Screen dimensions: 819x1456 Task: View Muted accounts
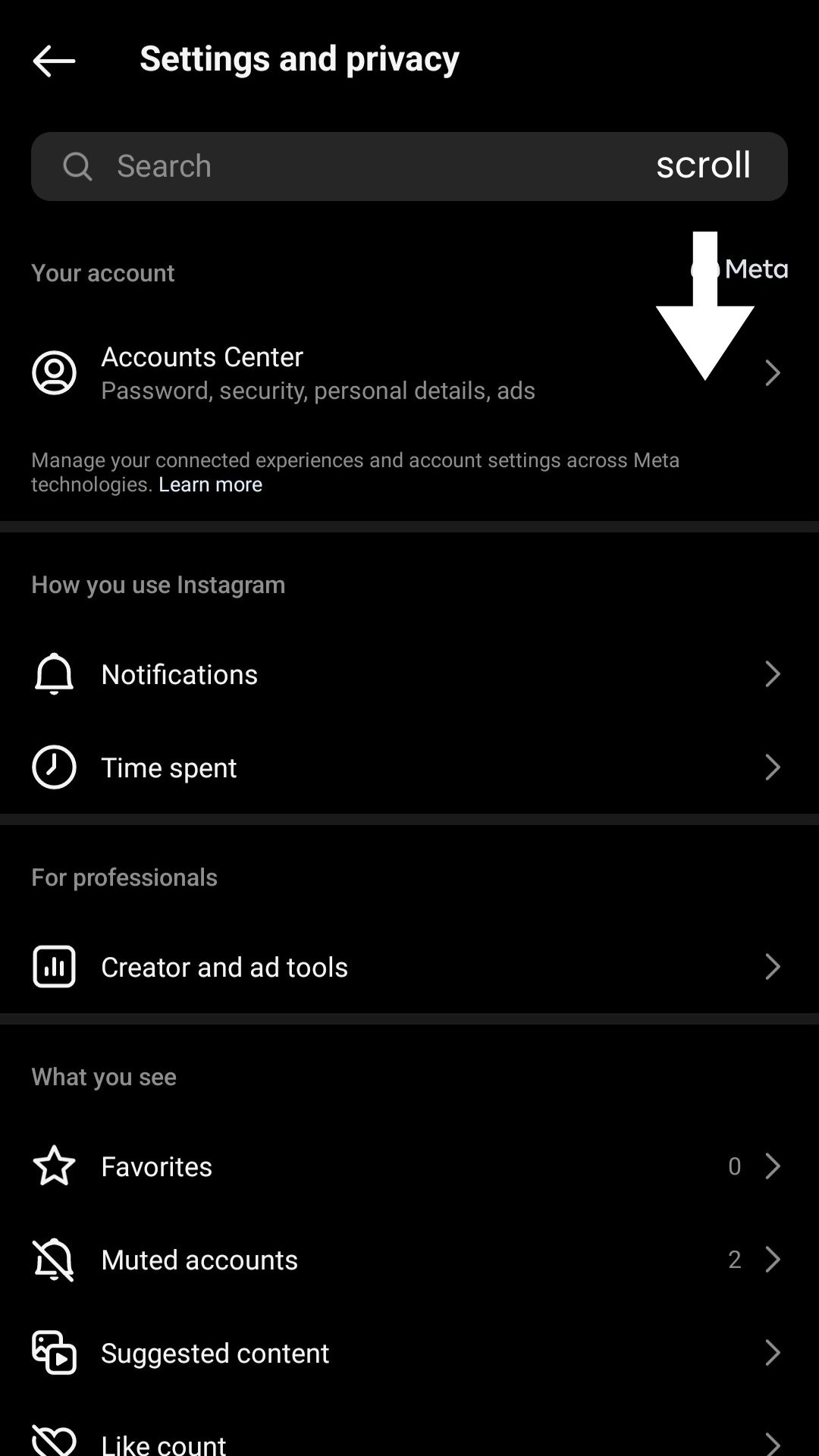pos(409,1260)
